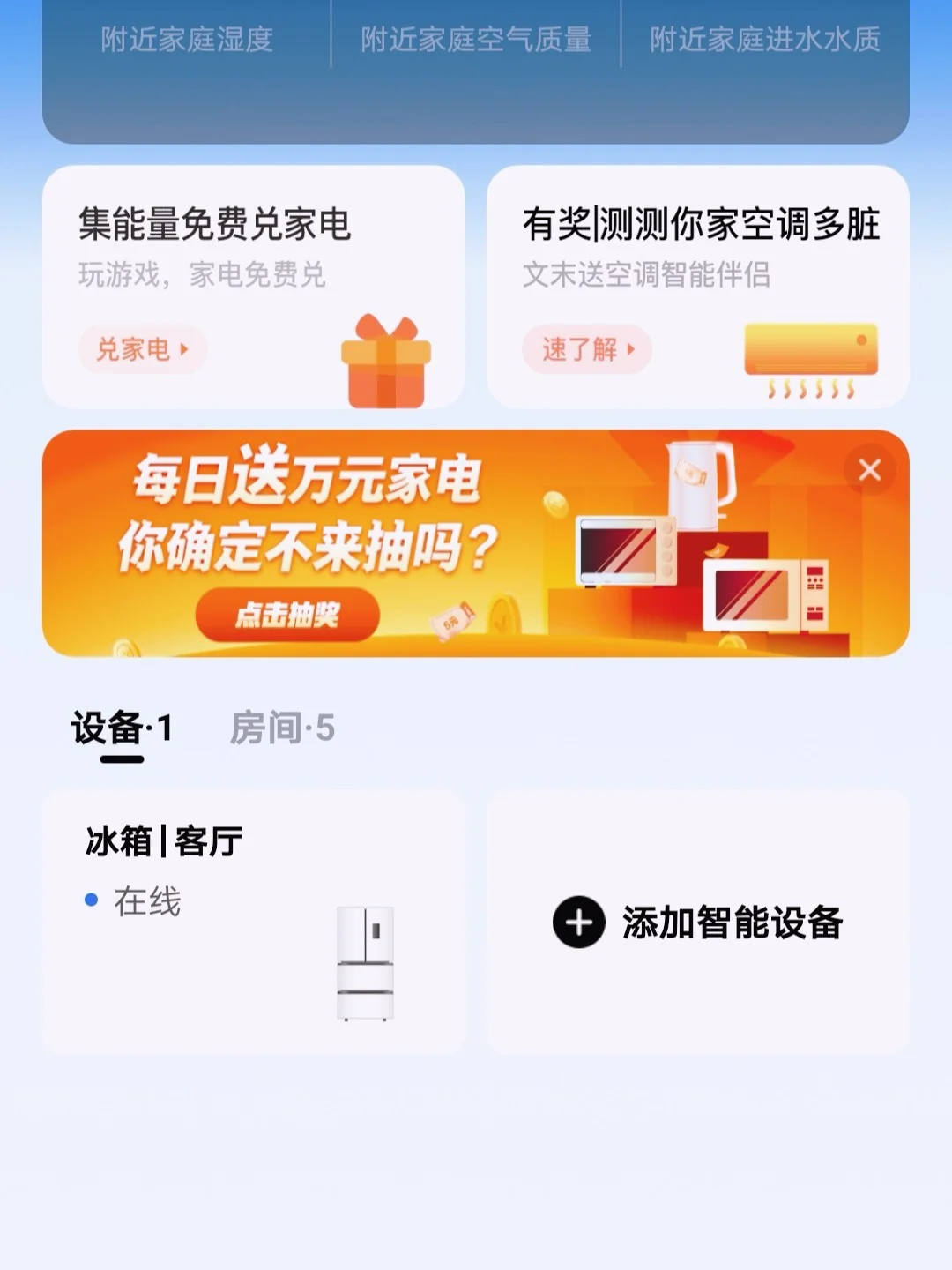Select the 设备·1 tab
The image size is (952, 1270).
click(122, 728)
